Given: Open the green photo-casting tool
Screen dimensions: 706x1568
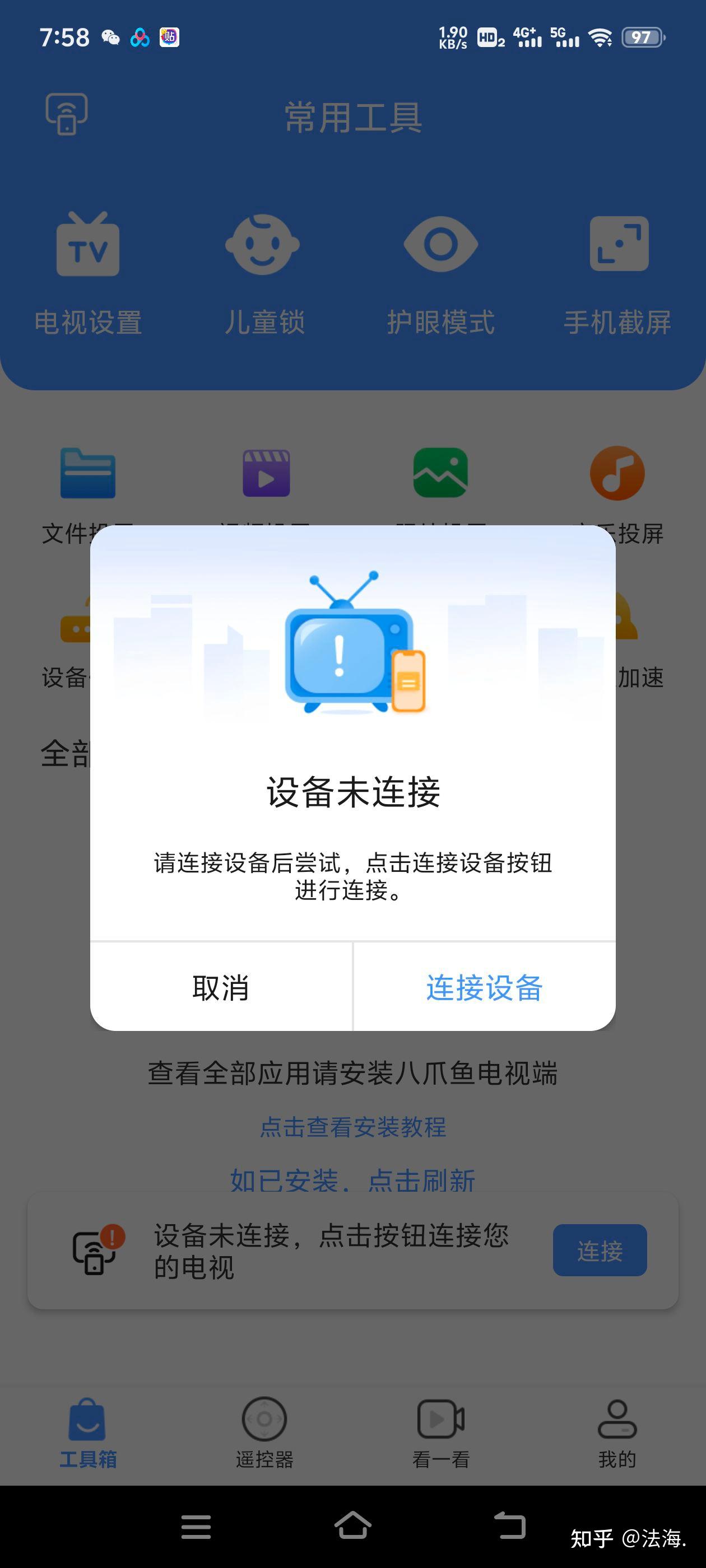Looking at the screenshot, I should [440, 473].
